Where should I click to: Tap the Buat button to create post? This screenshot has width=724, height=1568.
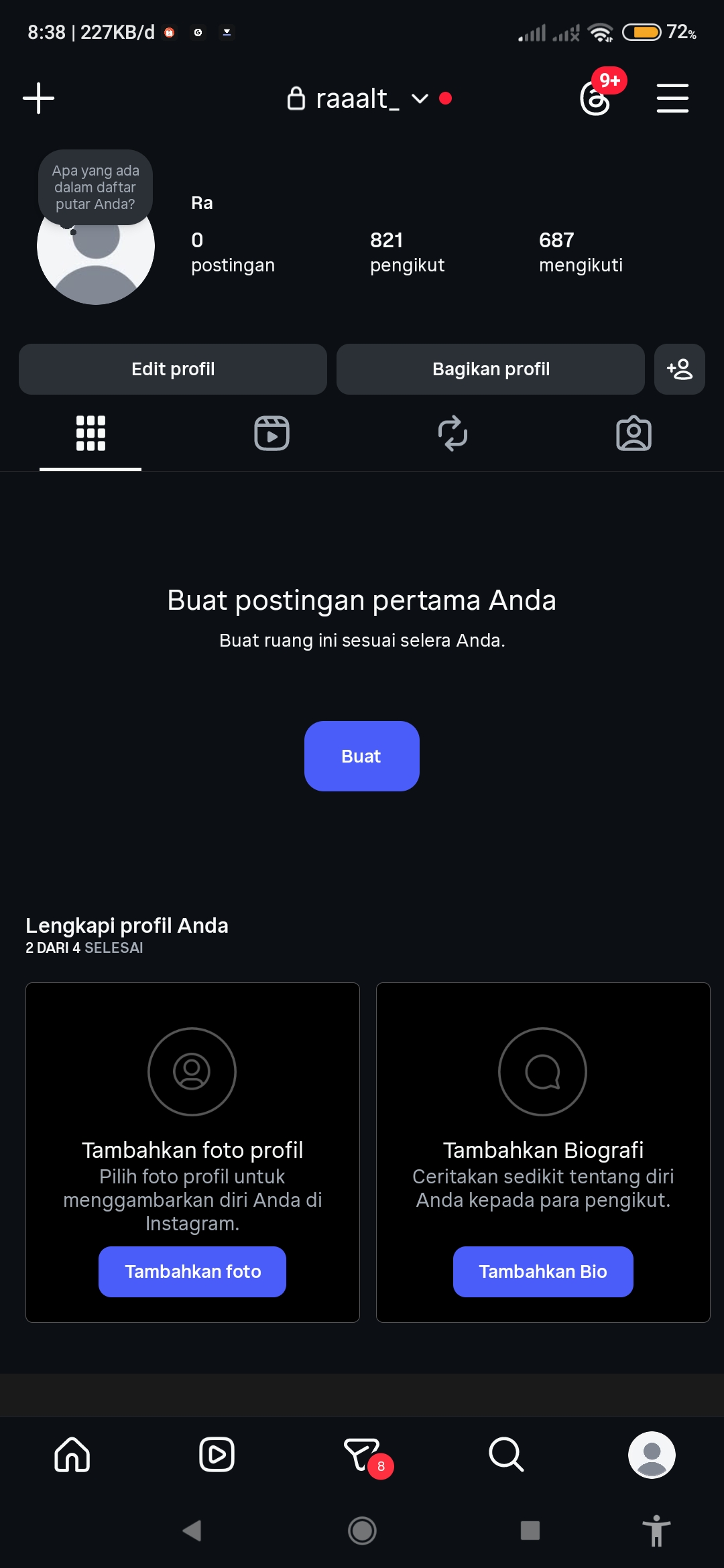pos(362,756)
